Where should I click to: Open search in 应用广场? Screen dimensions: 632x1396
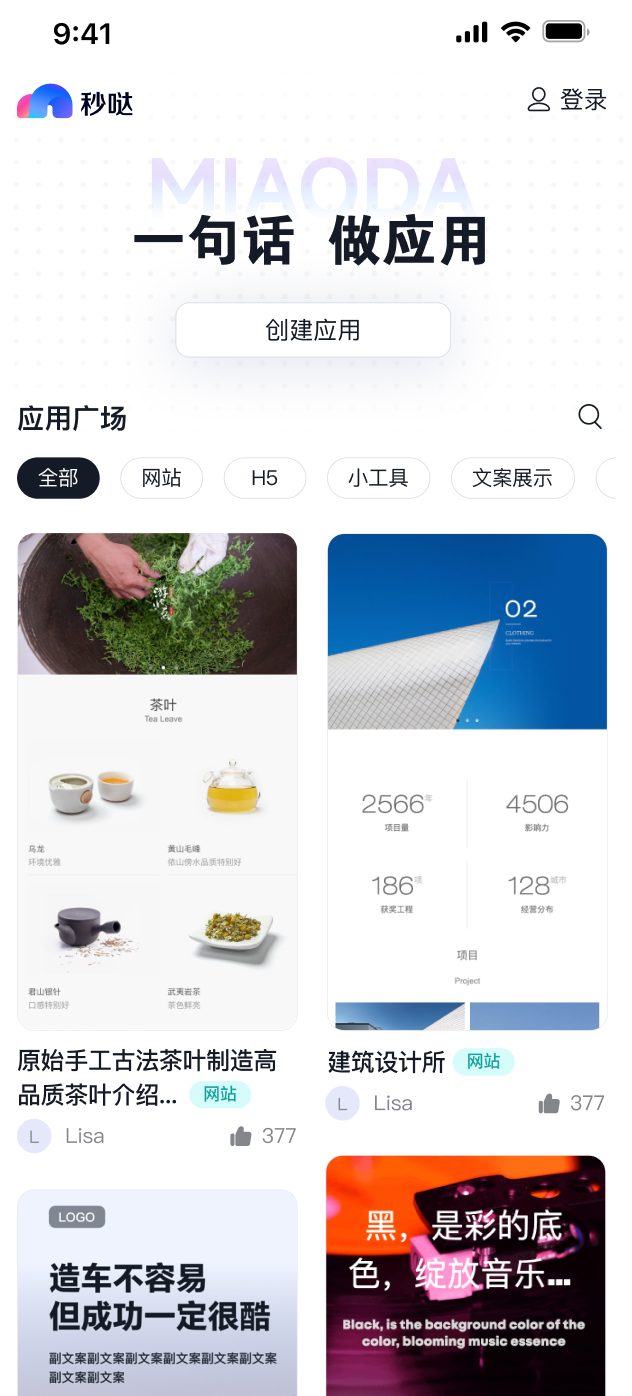590,417
